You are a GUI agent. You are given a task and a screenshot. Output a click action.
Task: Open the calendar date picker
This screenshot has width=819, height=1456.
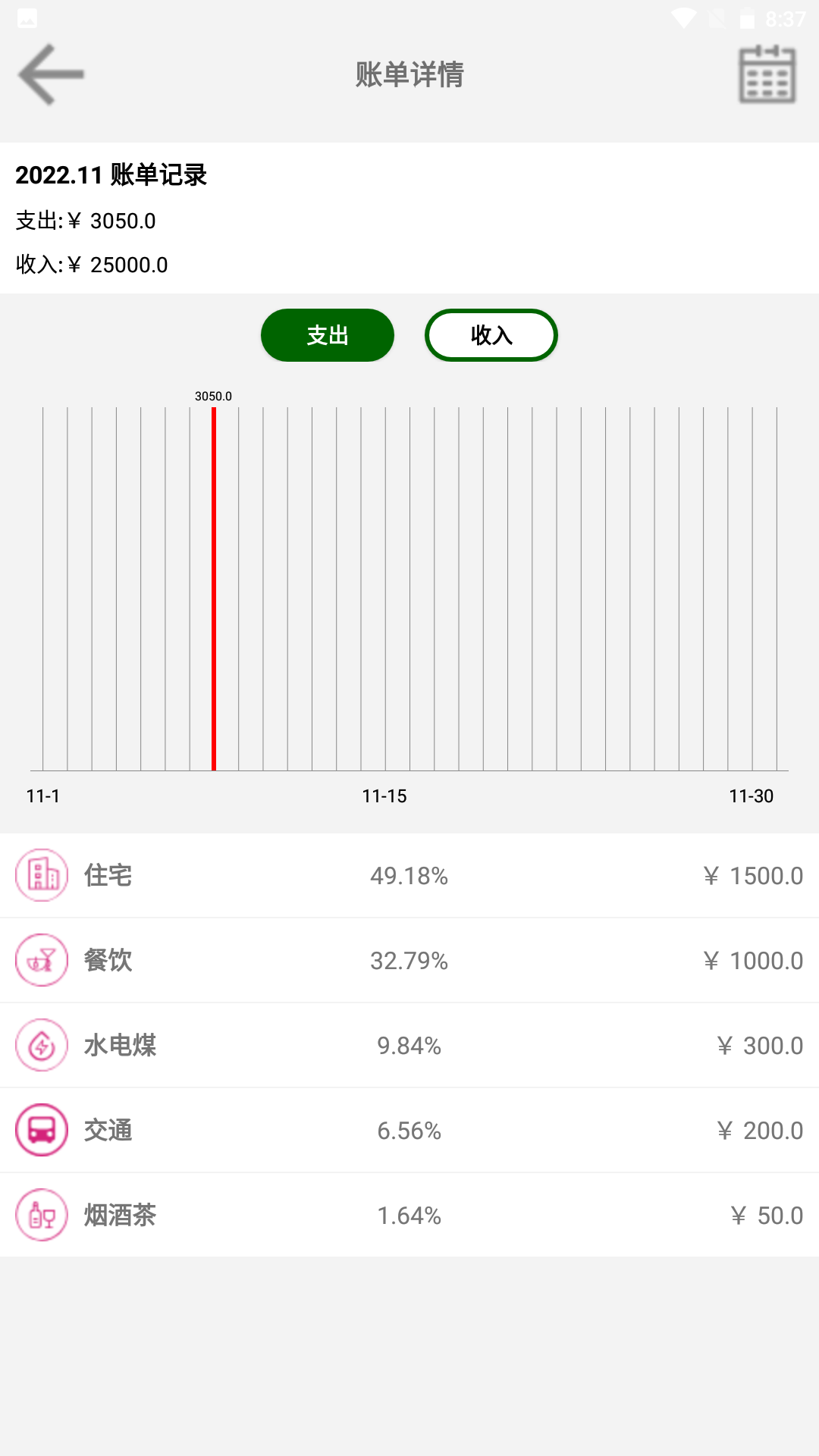tap(767, 74)
